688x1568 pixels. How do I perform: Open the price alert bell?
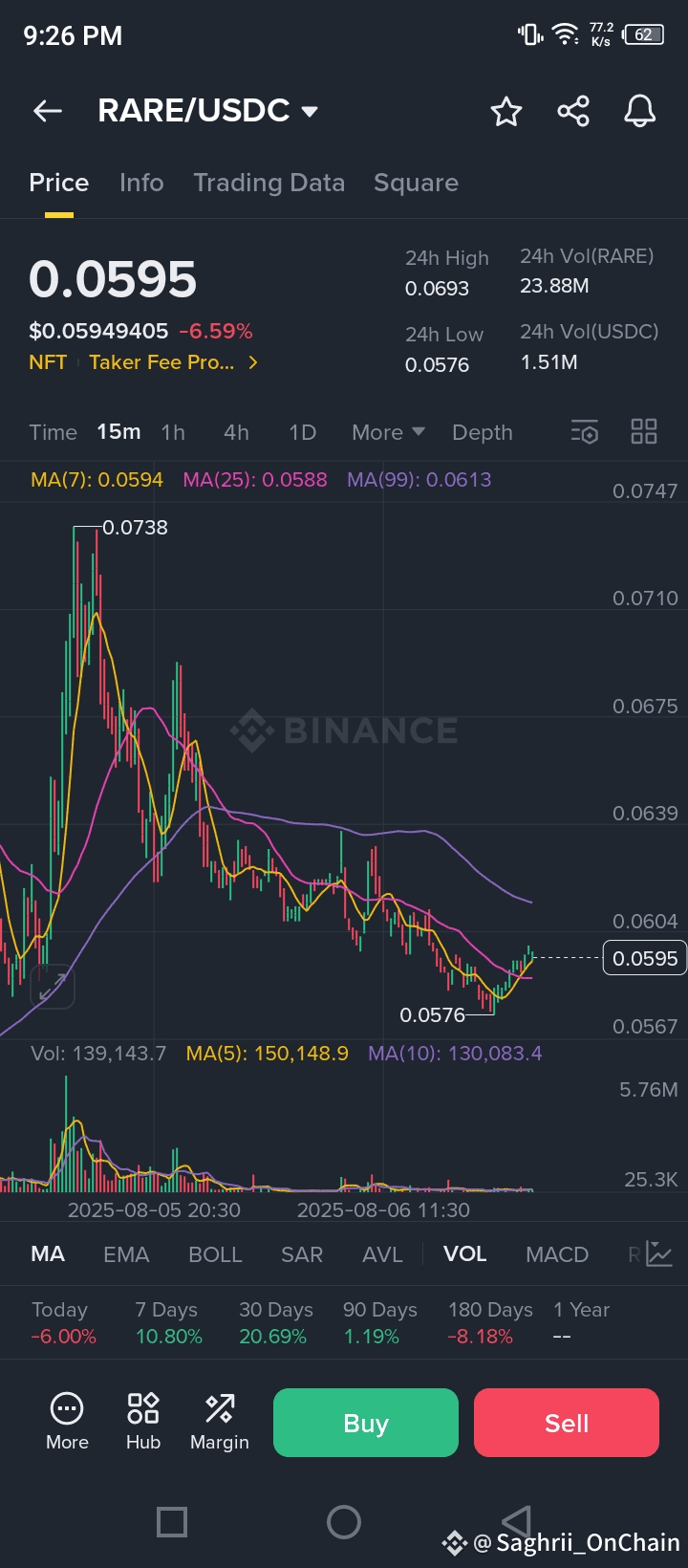coord(640,111)
